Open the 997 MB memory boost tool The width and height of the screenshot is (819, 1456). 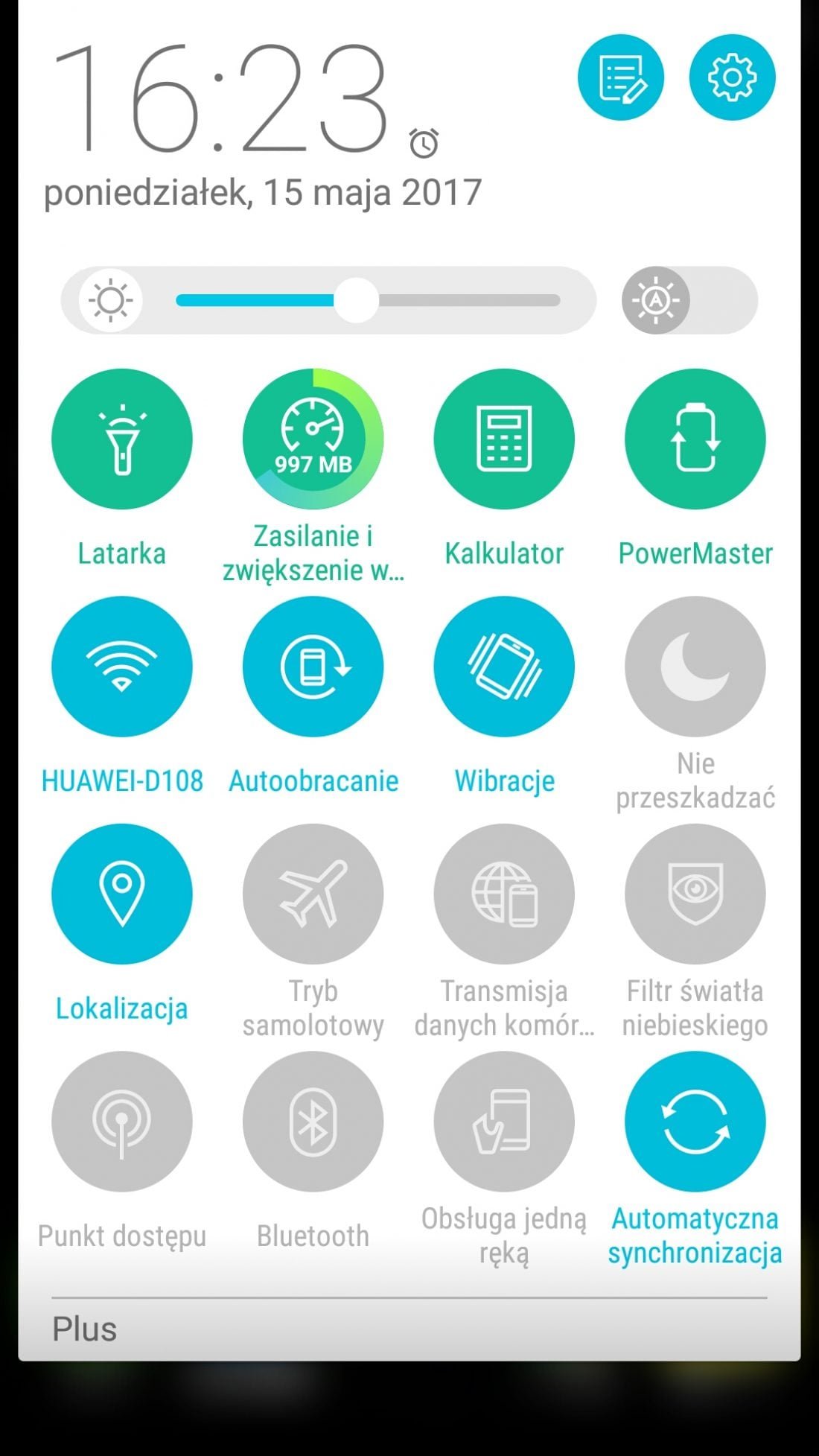pos(313,439)
